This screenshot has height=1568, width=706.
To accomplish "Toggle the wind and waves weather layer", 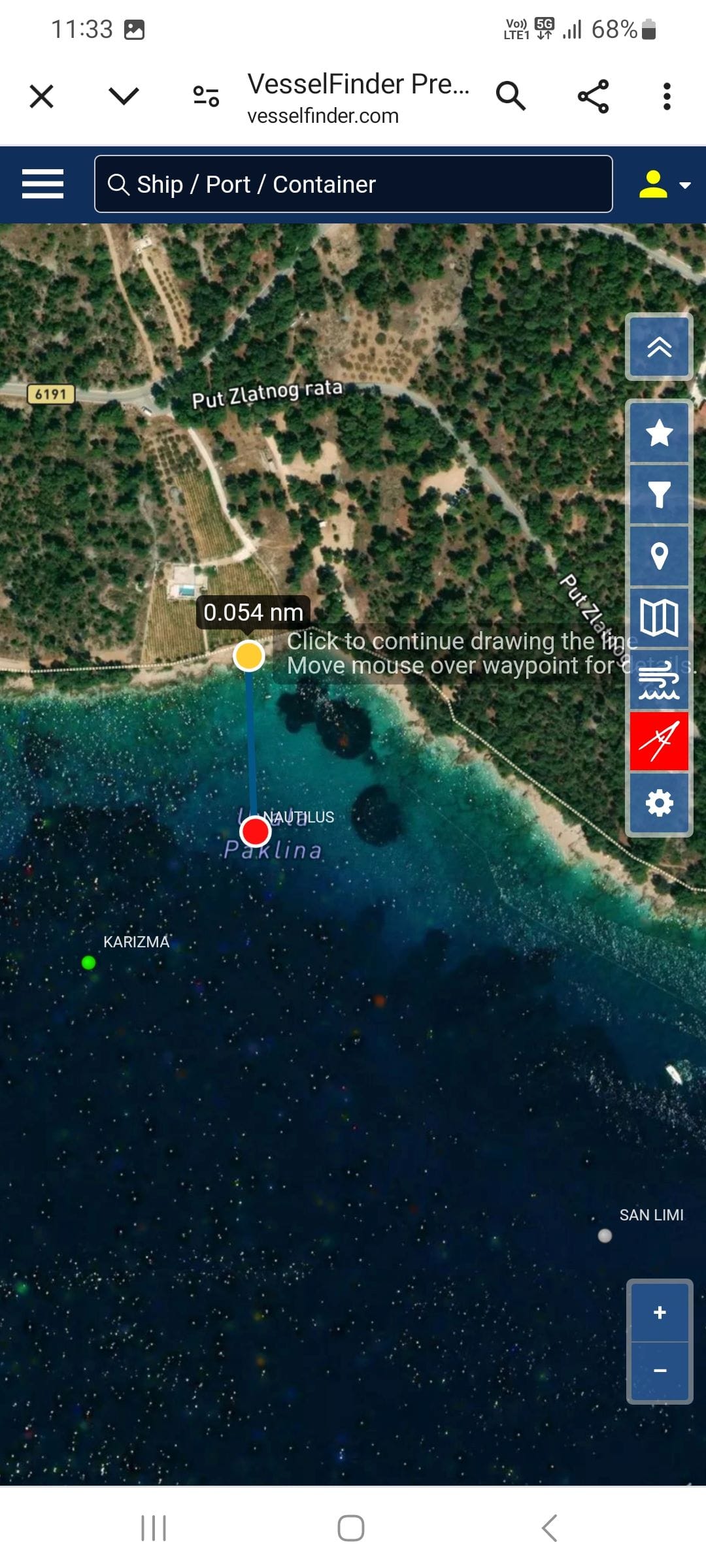I will click(x=659, y=679).
